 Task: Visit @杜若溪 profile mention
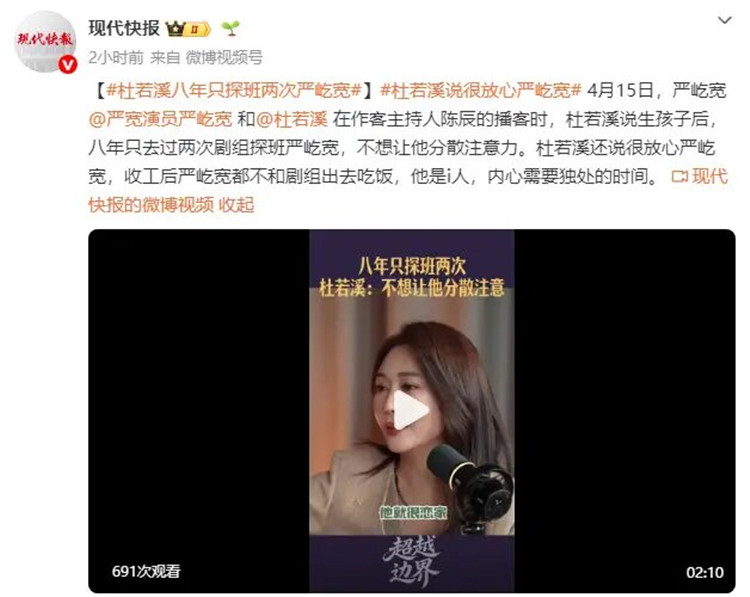click(x=293, y=119)
